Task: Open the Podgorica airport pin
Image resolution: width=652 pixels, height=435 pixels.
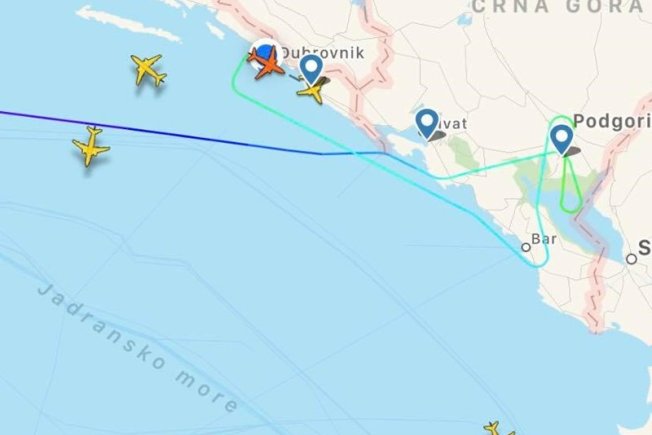Action: [x=562, y=138]
